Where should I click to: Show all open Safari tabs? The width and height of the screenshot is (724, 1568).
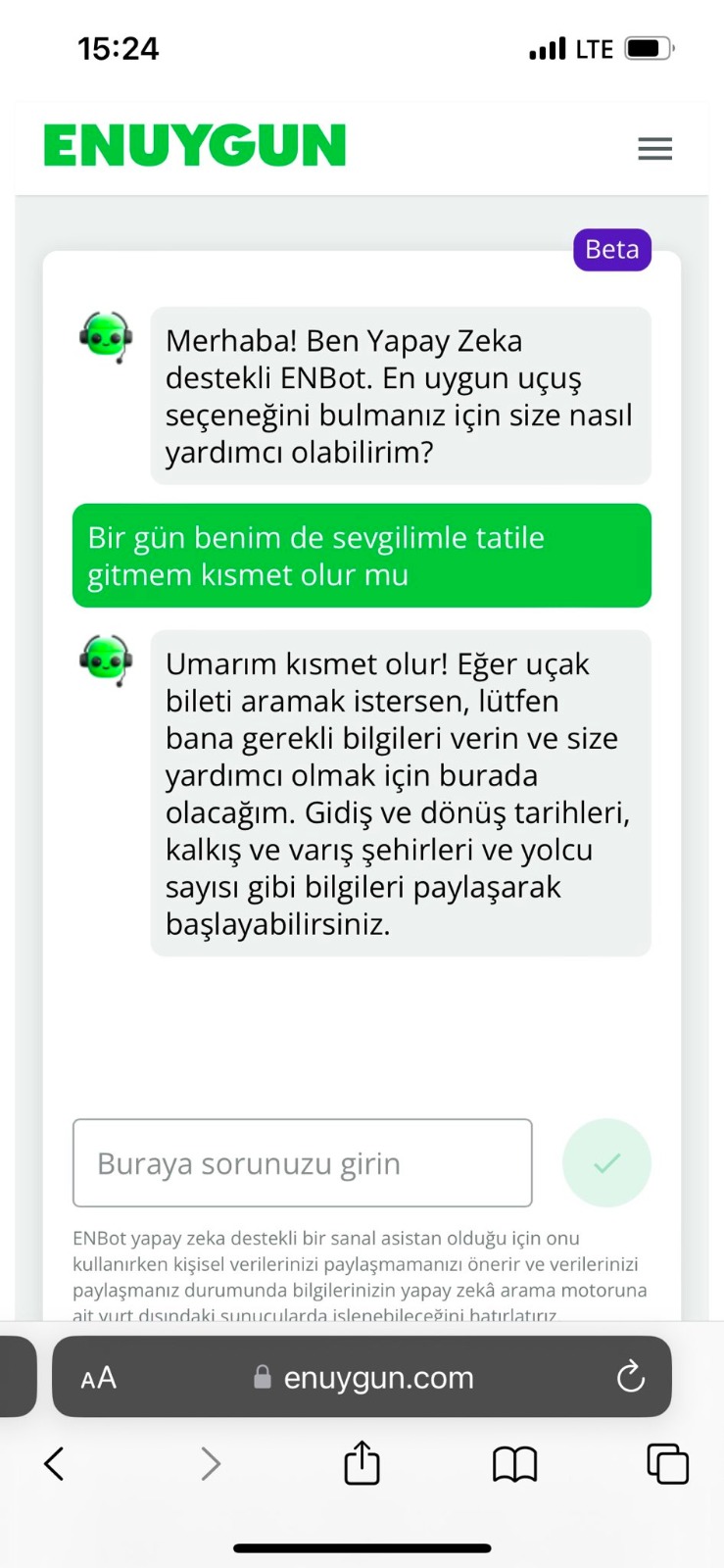click(x=668, y=1464)
